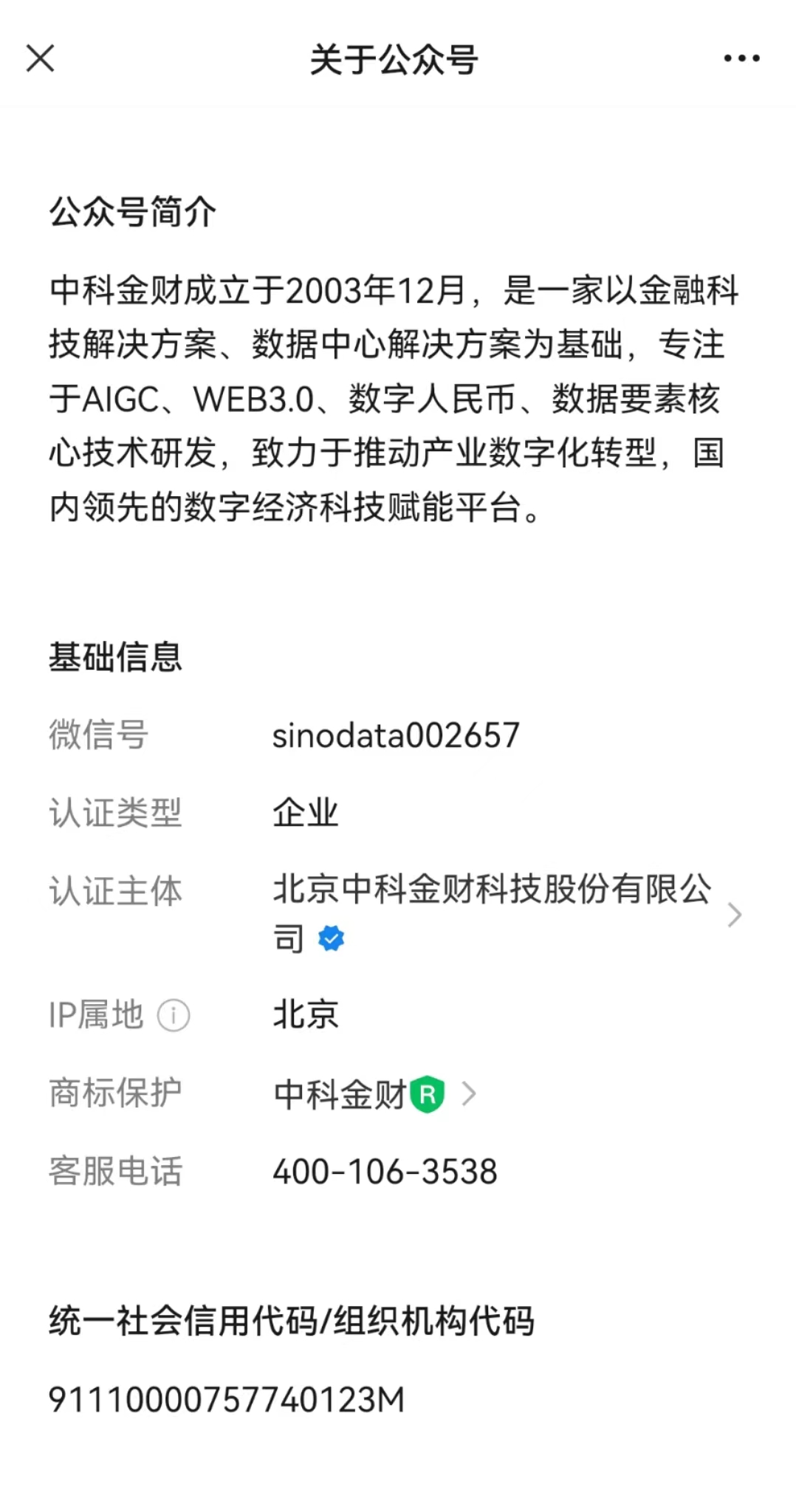Open 商标保护 中科金财 trademark details

(x=375, y=1093)
